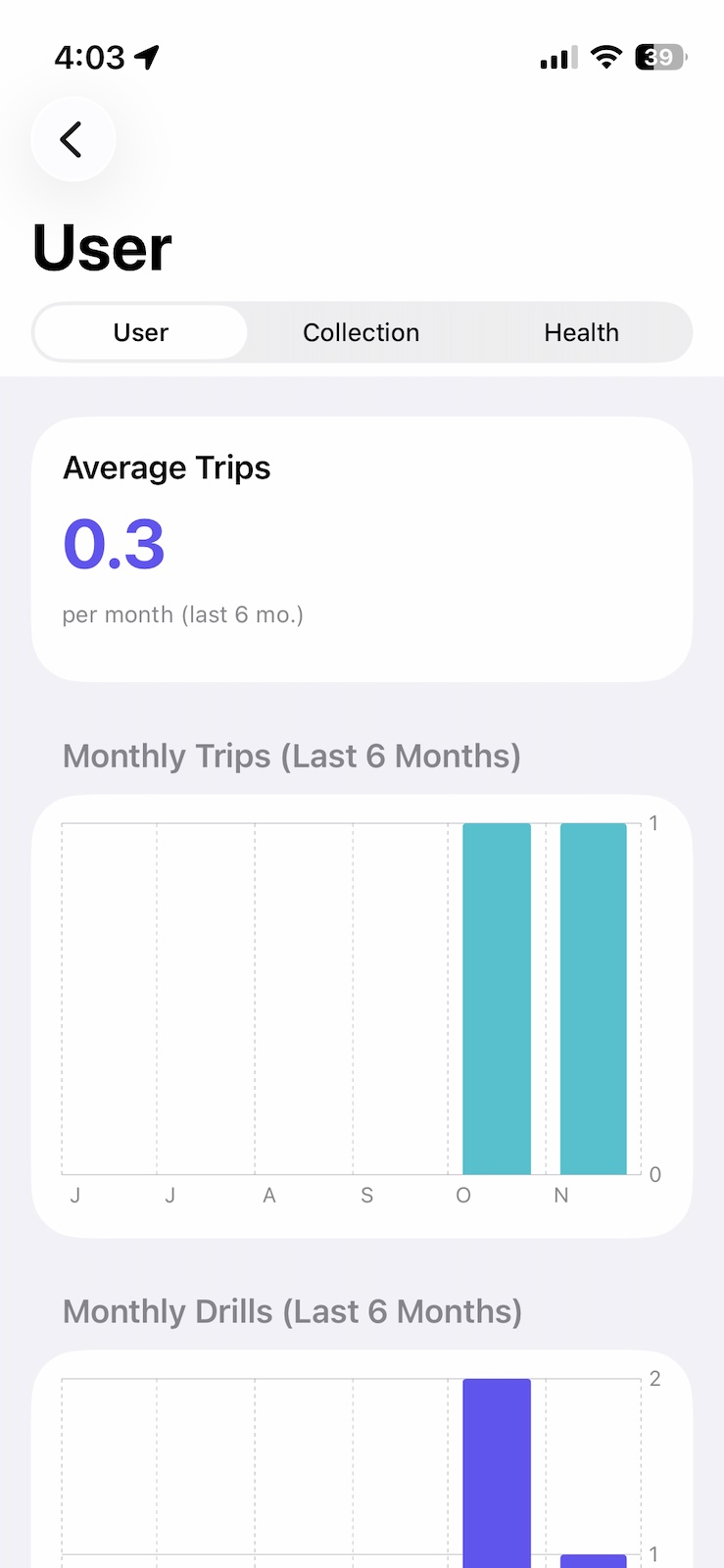Tap the purple October bar in Monthly Drills
Screen dimensions: 724x1568
(496, 1470)
